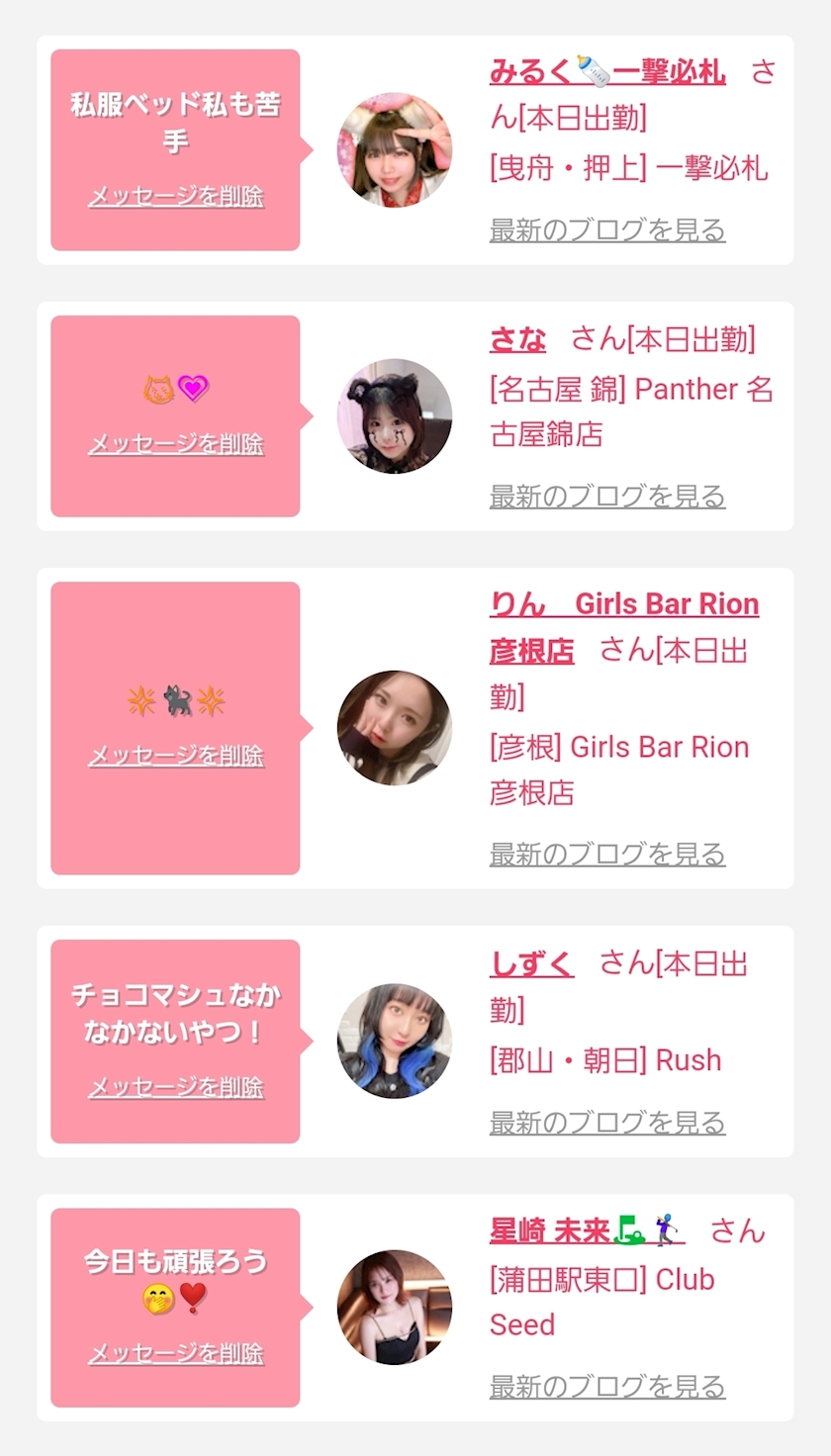Image resolution: width=831 pixels, height=1456 pixels.
Task: View the latest blog of しずく
Action: pos(607,1123)
